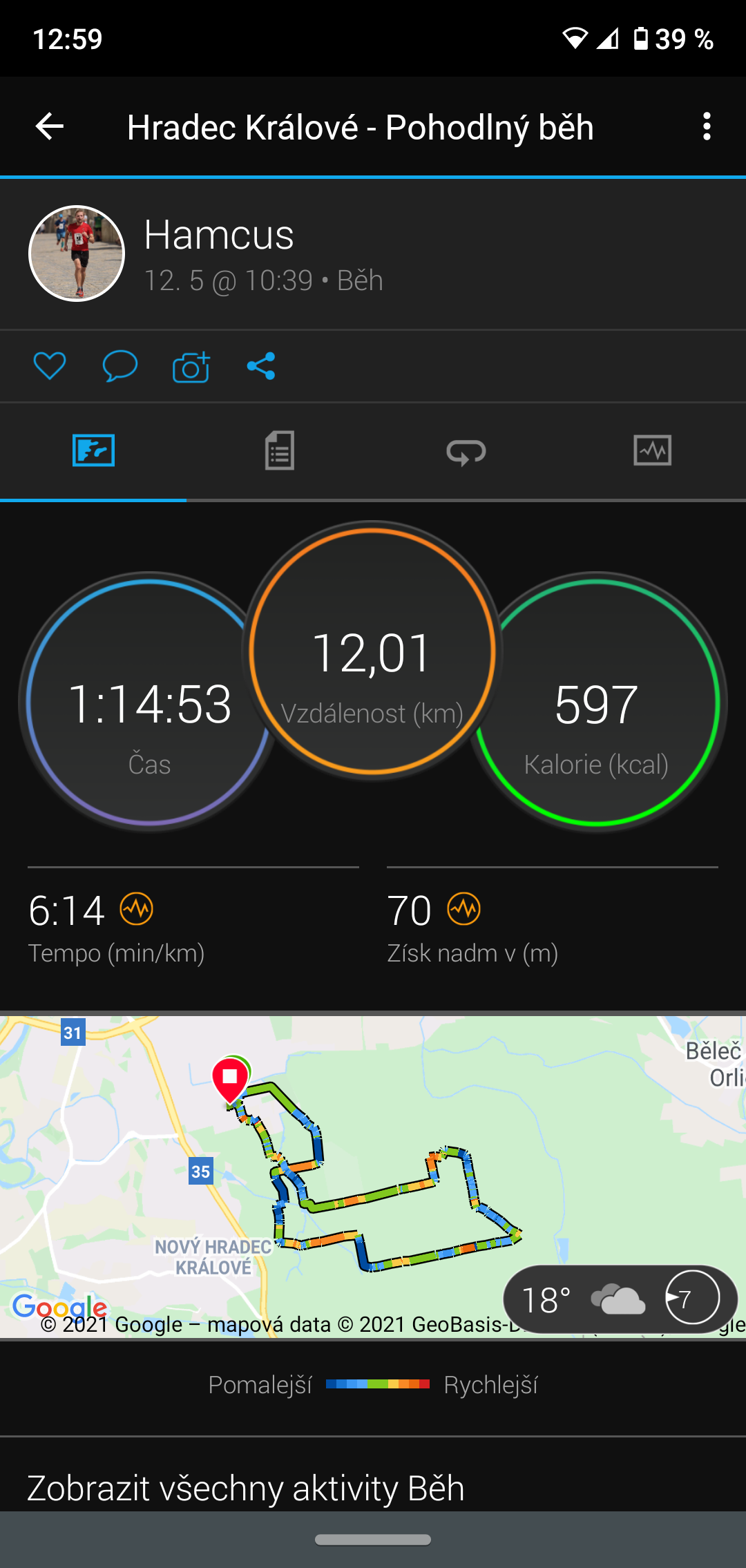Open the comments bubble

point(120,366)
